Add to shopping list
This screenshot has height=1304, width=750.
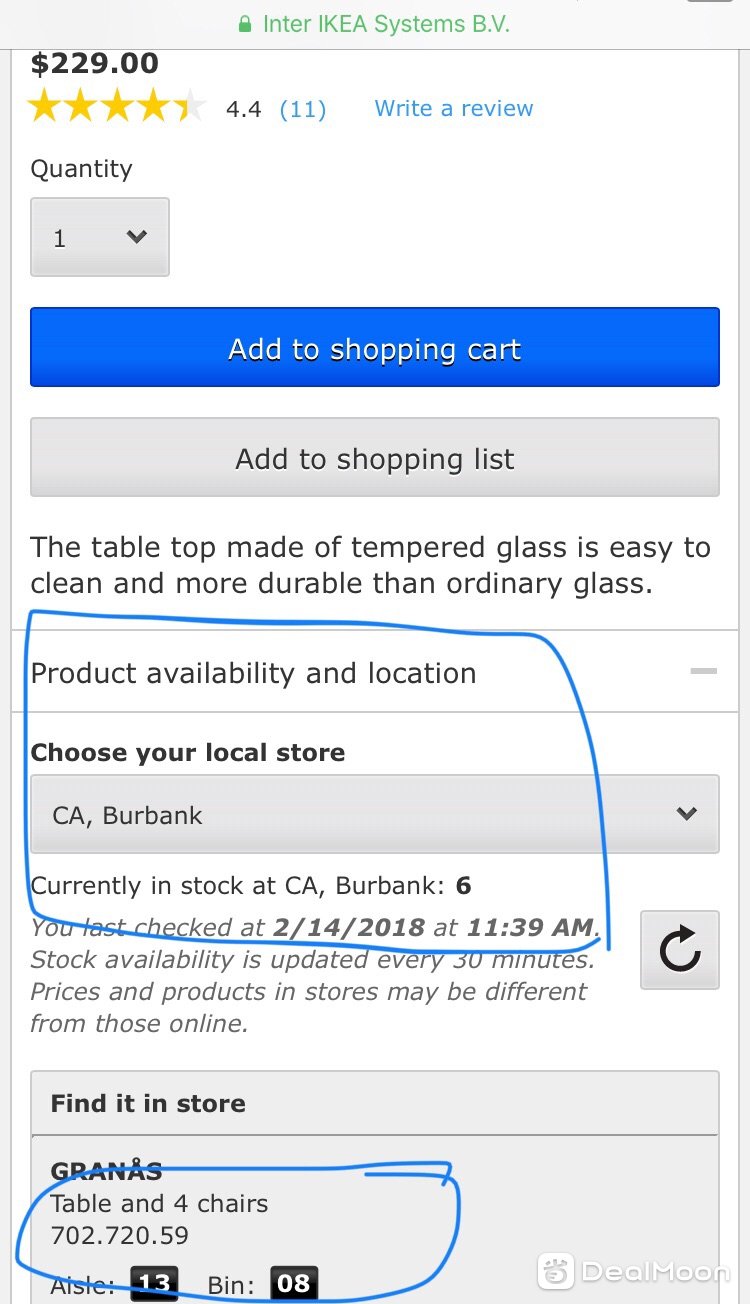point(375,457)
